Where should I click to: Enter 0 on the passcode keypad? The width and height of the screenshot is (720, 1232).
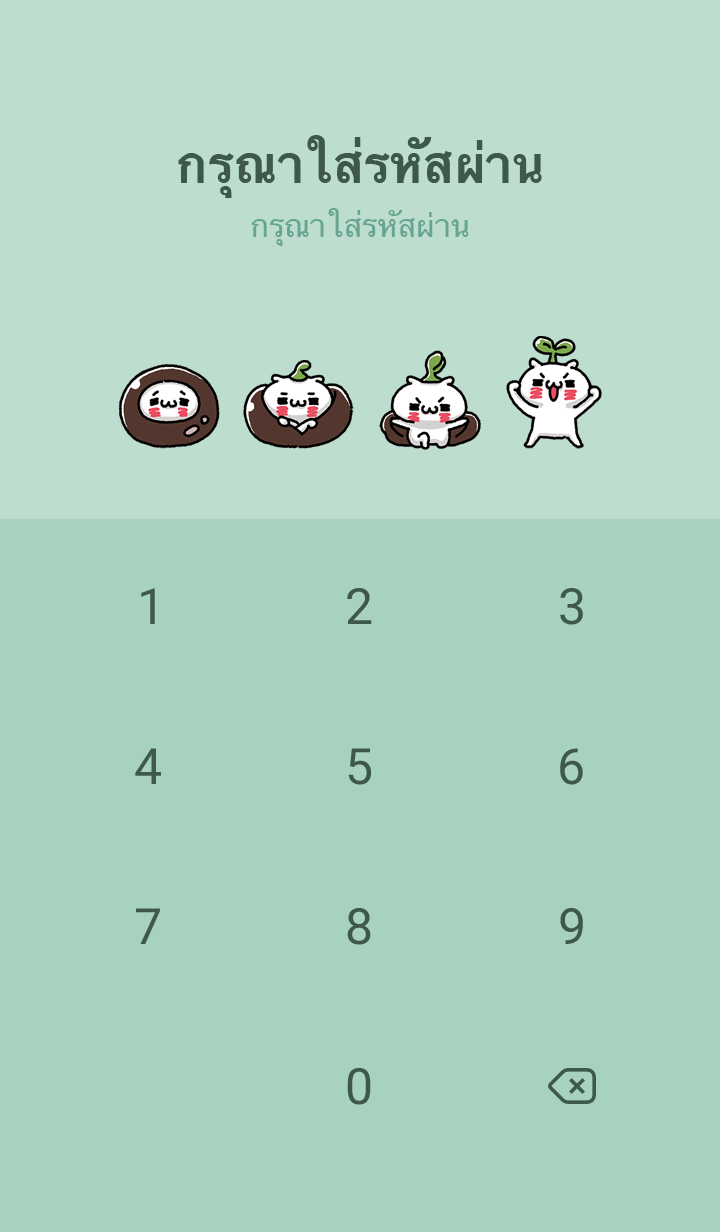tap(359, 1087)
